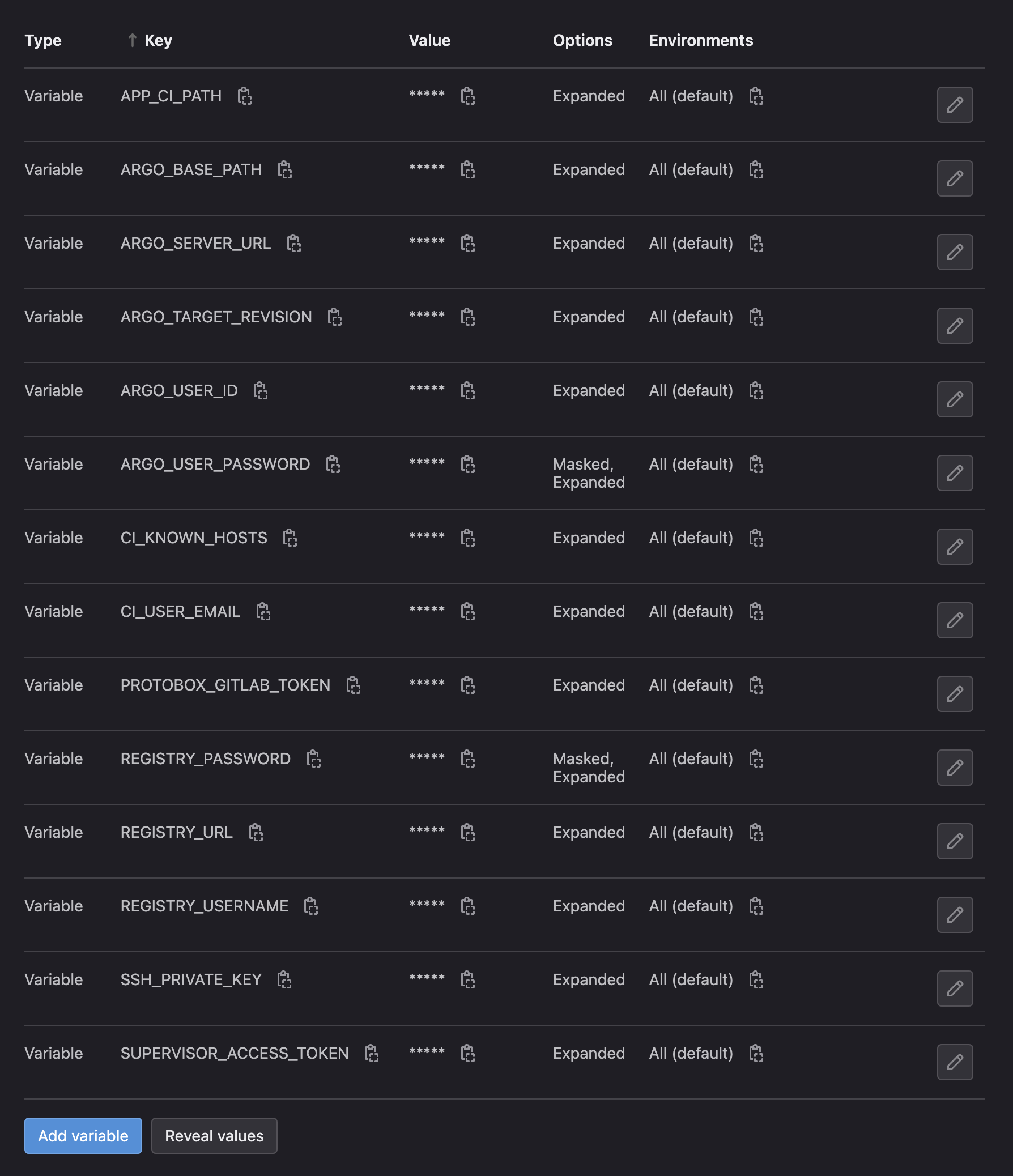
Task: Edit the ARGO_SERVER_URL variable
Action: coord(955,252)
